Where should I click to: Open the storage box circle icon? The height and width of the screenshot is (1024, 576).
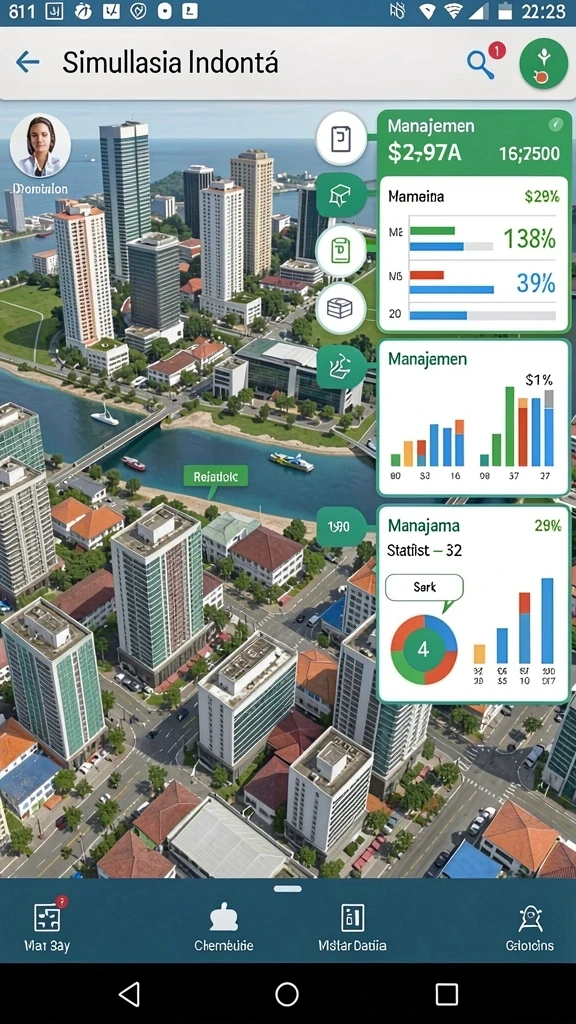point(340,308)
